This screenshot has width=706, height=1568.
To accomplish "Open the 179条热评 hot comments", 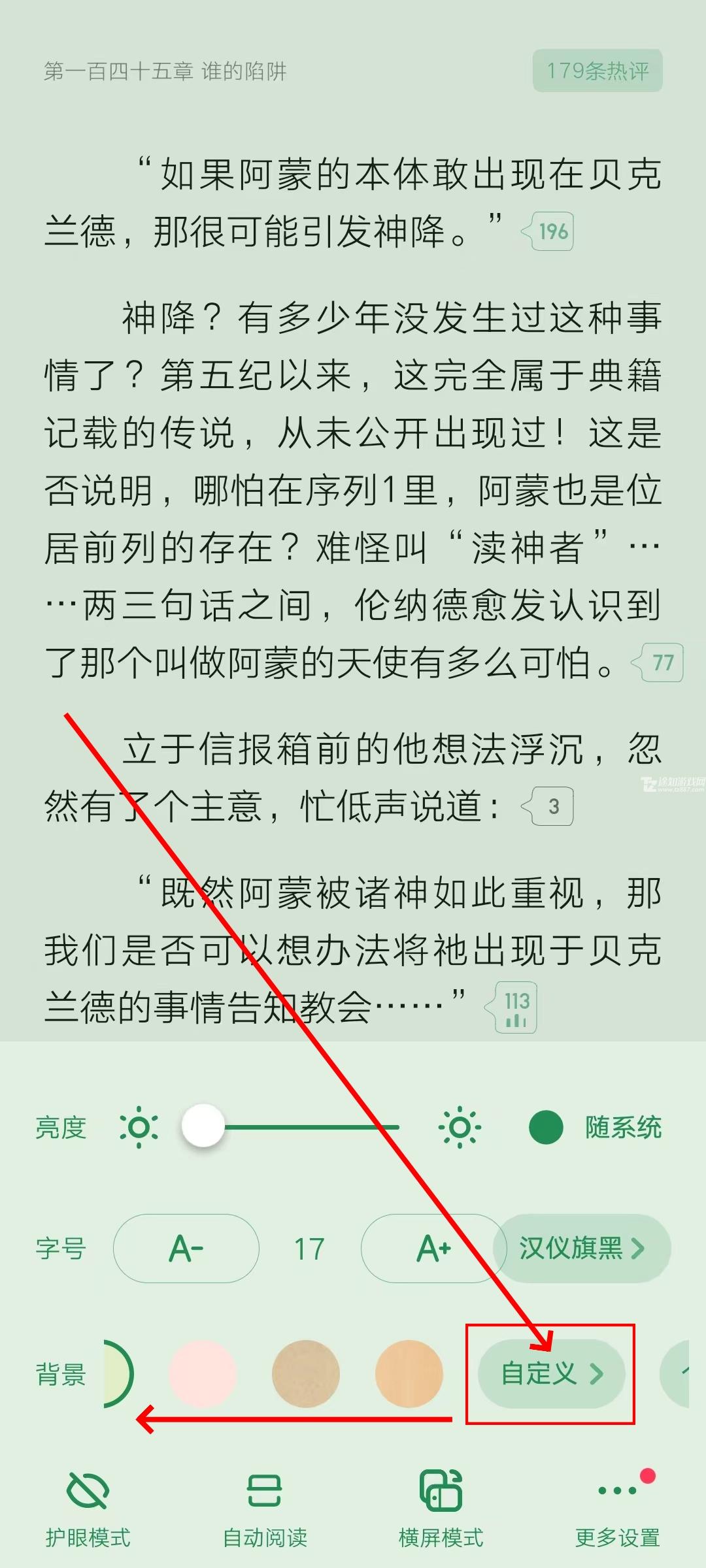I will coord(597,71).
